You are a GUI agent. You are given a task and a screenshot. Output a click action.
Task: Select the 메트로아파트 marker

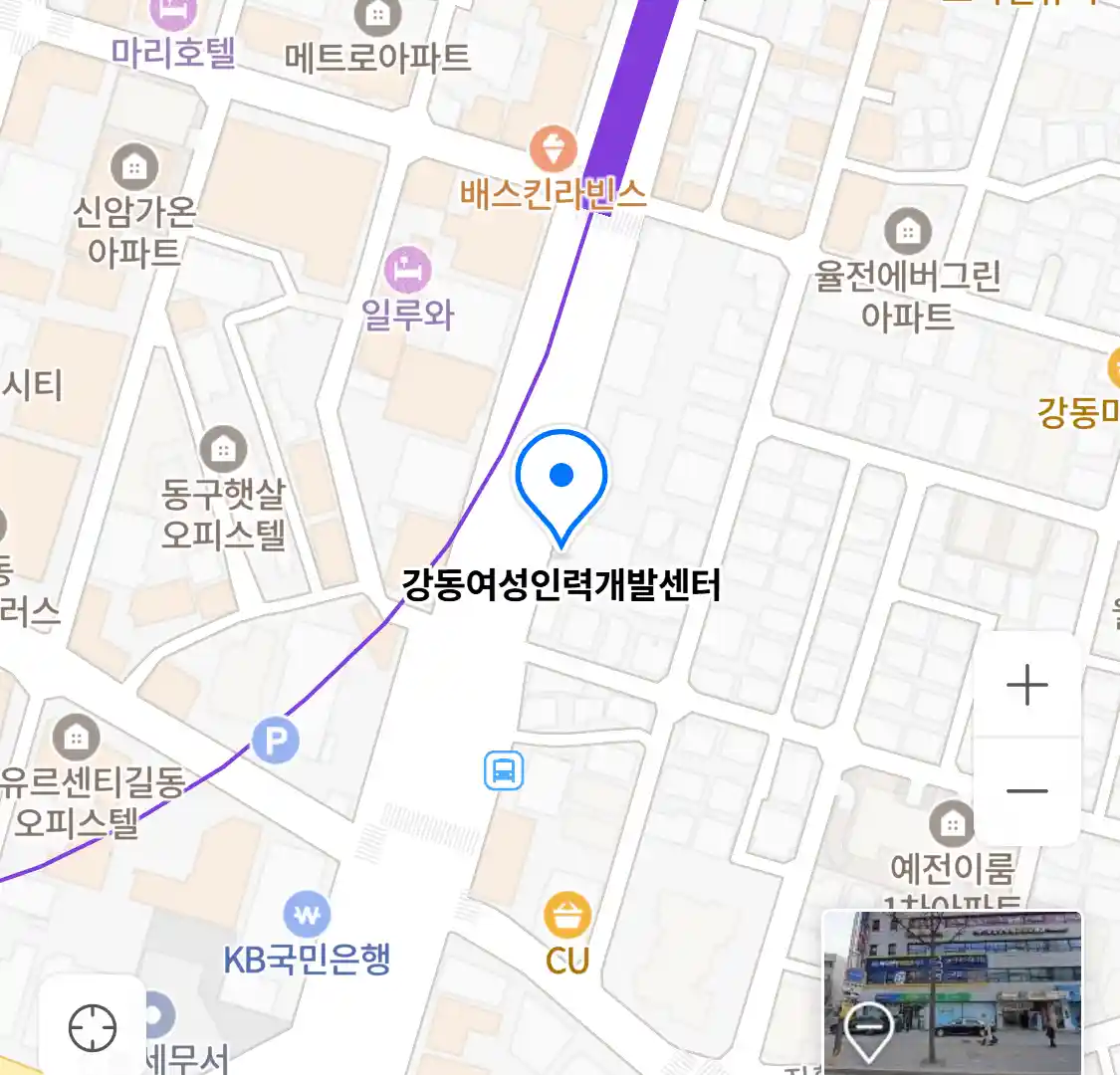pyautogui.click(x=377, y=17)
